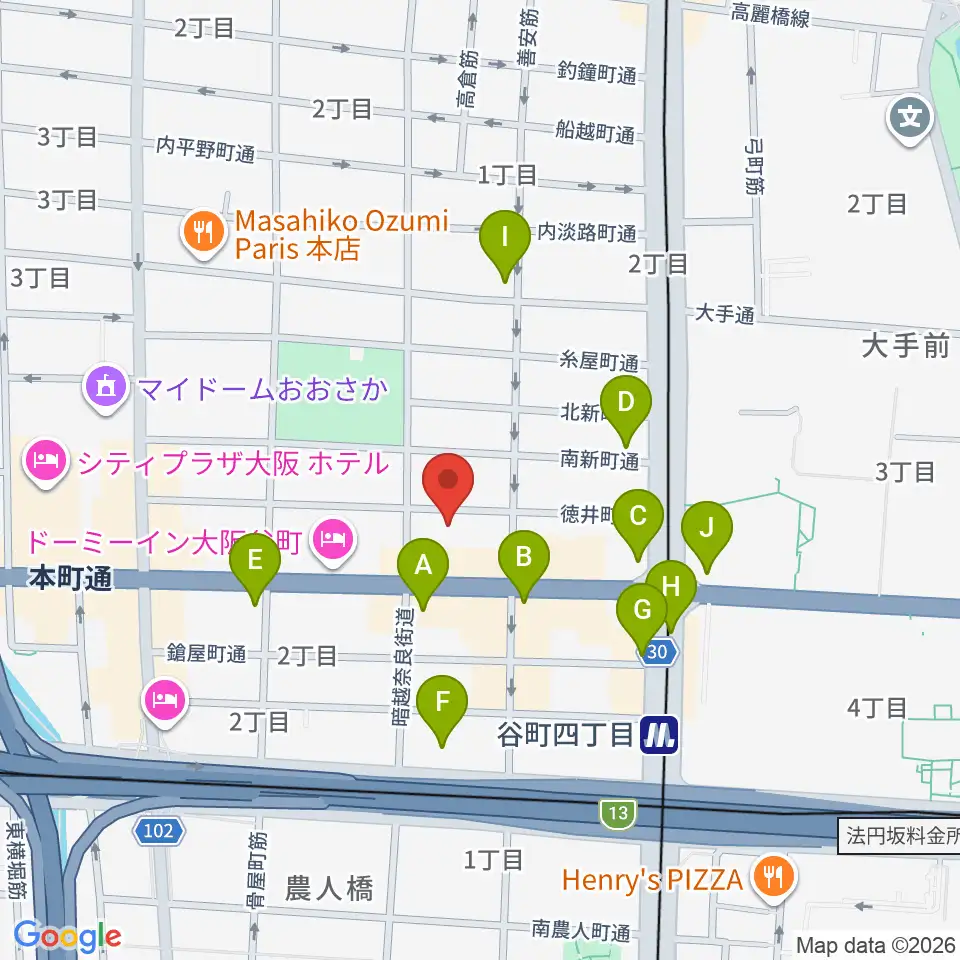Tap the 谷町四丁目 metro station icon

tap(659, 735)
